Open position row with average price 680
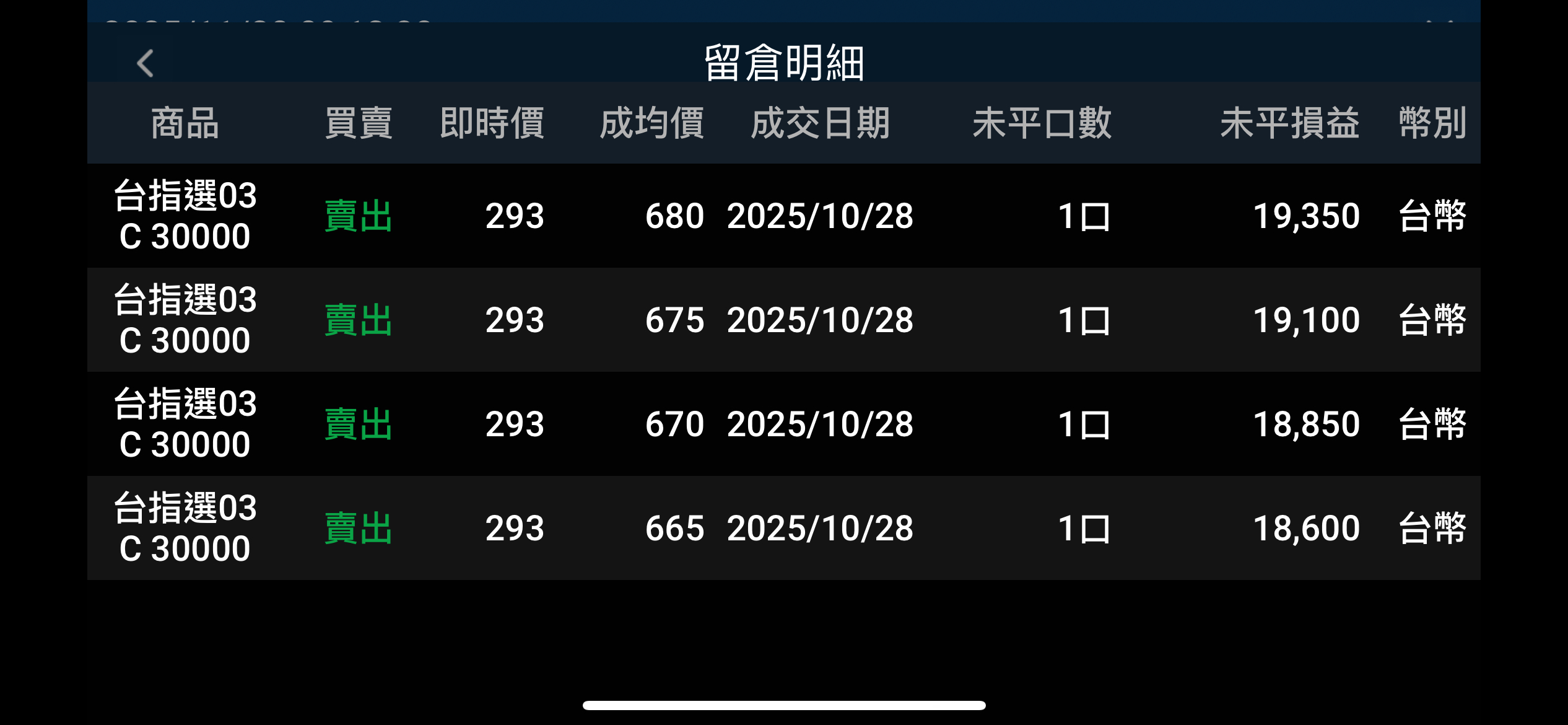 783,216
